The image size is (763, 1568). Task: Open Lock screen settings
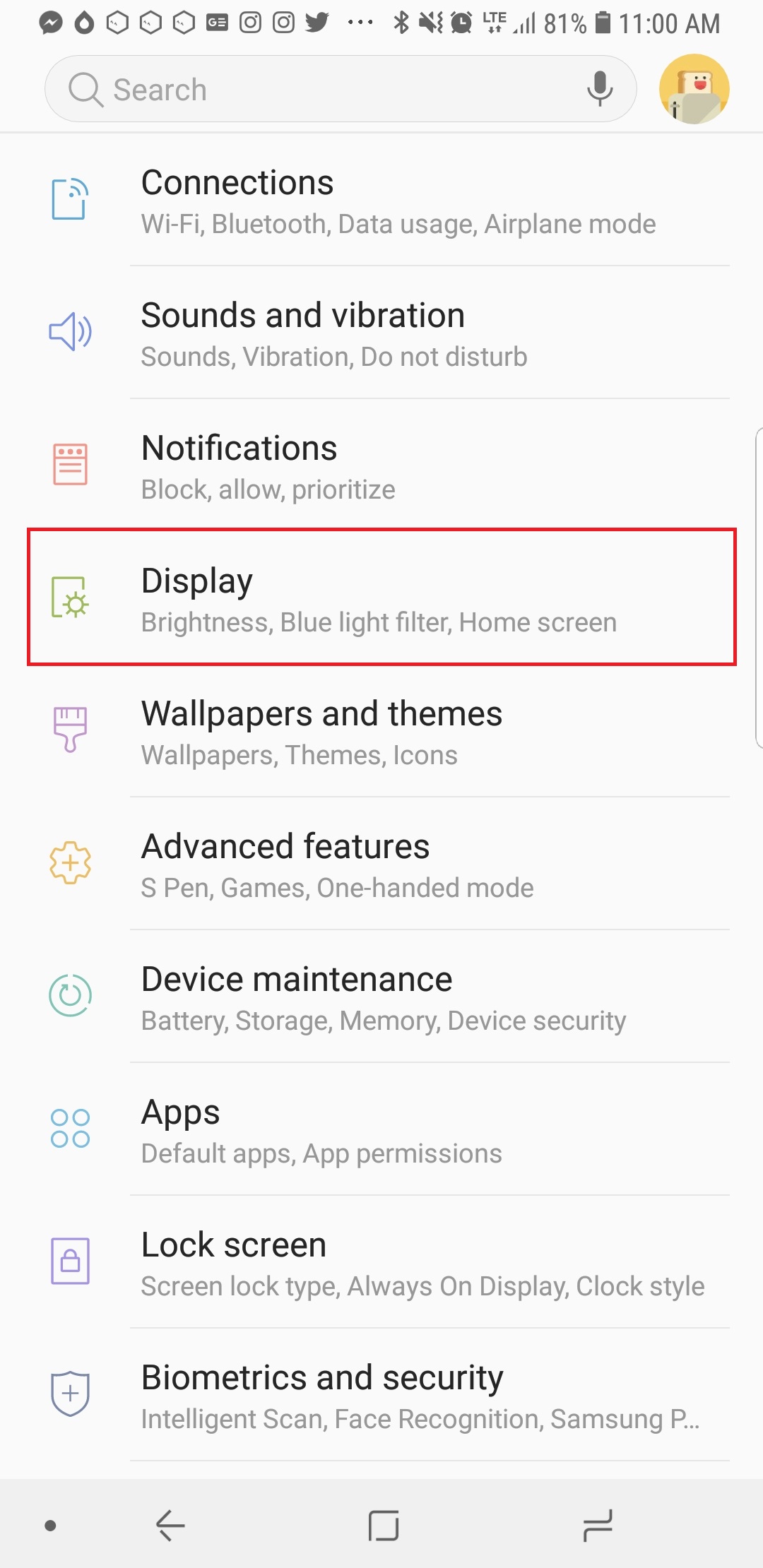pyautogui.click(x=381, y=1263)
